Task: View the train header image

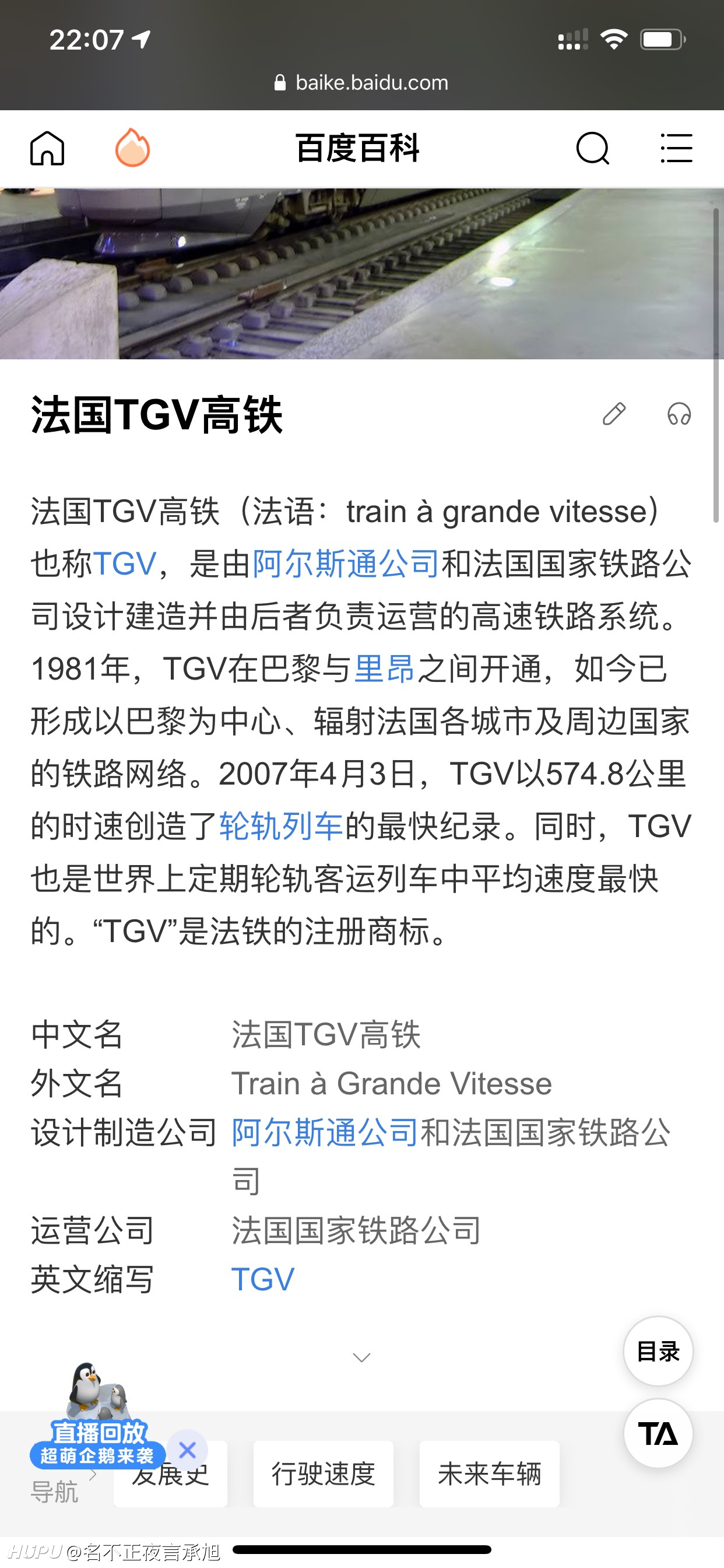Action: pos(362,274)
